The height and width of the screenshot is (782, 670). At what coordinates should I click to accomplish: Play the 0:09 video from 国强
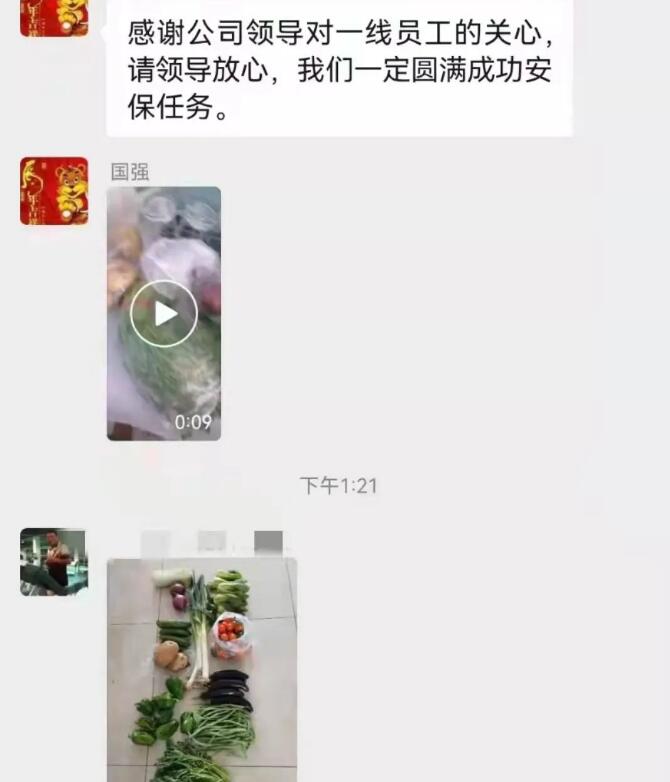click(164, 313)
